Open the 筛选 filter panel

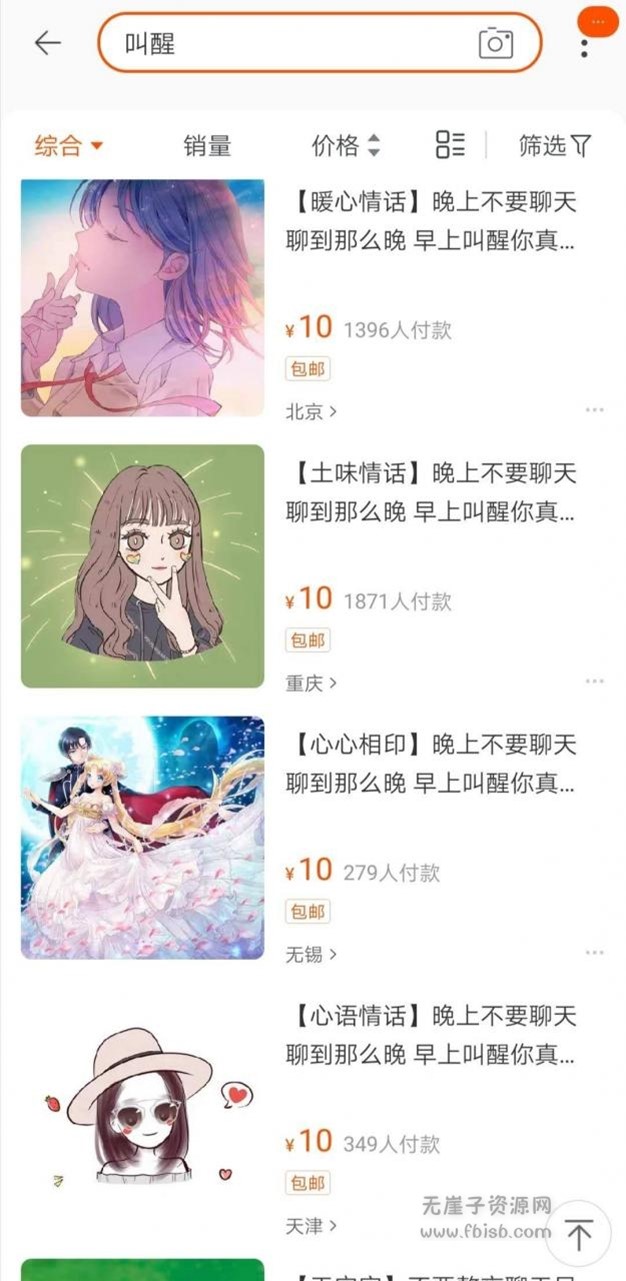pyautogui.click(x=554, y=146)
